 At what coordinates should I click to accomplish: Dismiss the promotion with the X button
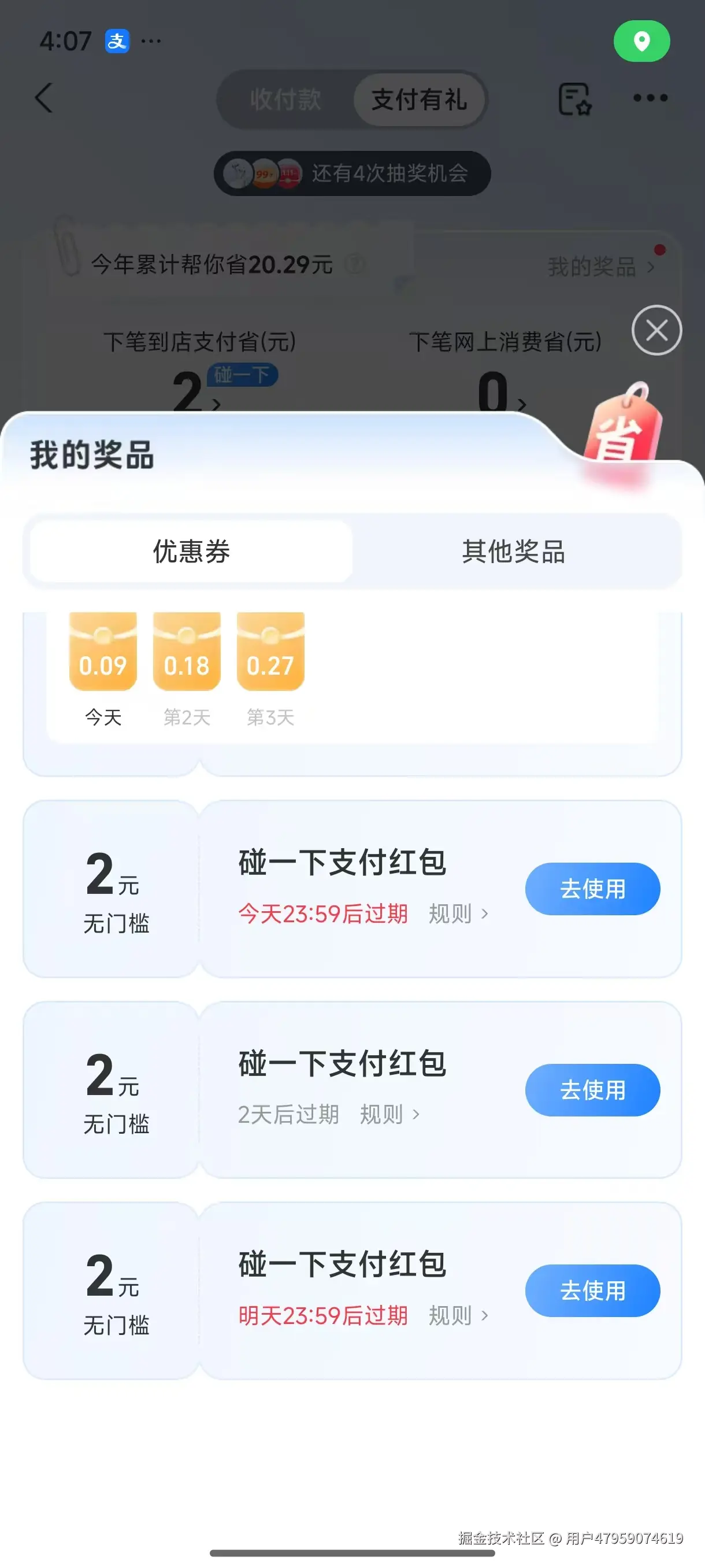click(x=656, y=331)
